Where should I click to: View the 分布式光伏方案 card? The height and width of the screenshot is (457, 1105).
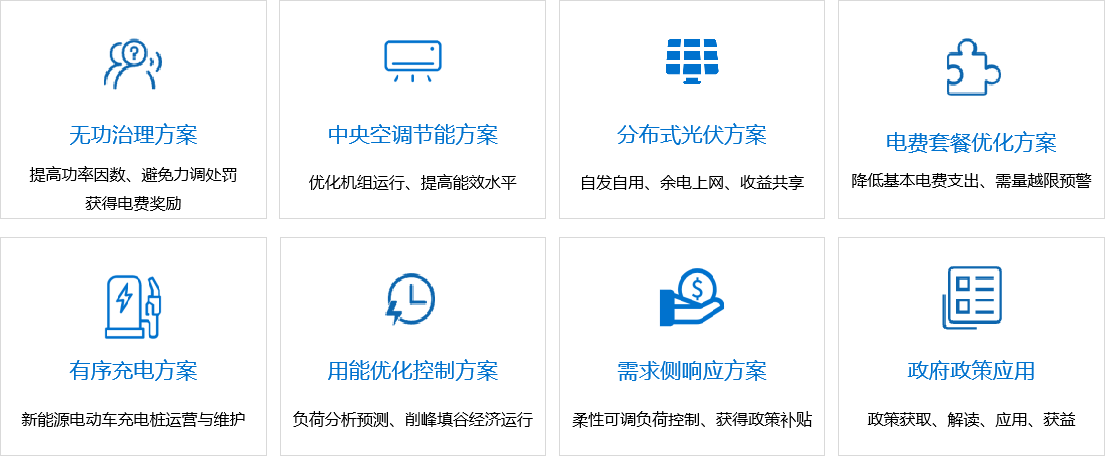tap(692, 135)
